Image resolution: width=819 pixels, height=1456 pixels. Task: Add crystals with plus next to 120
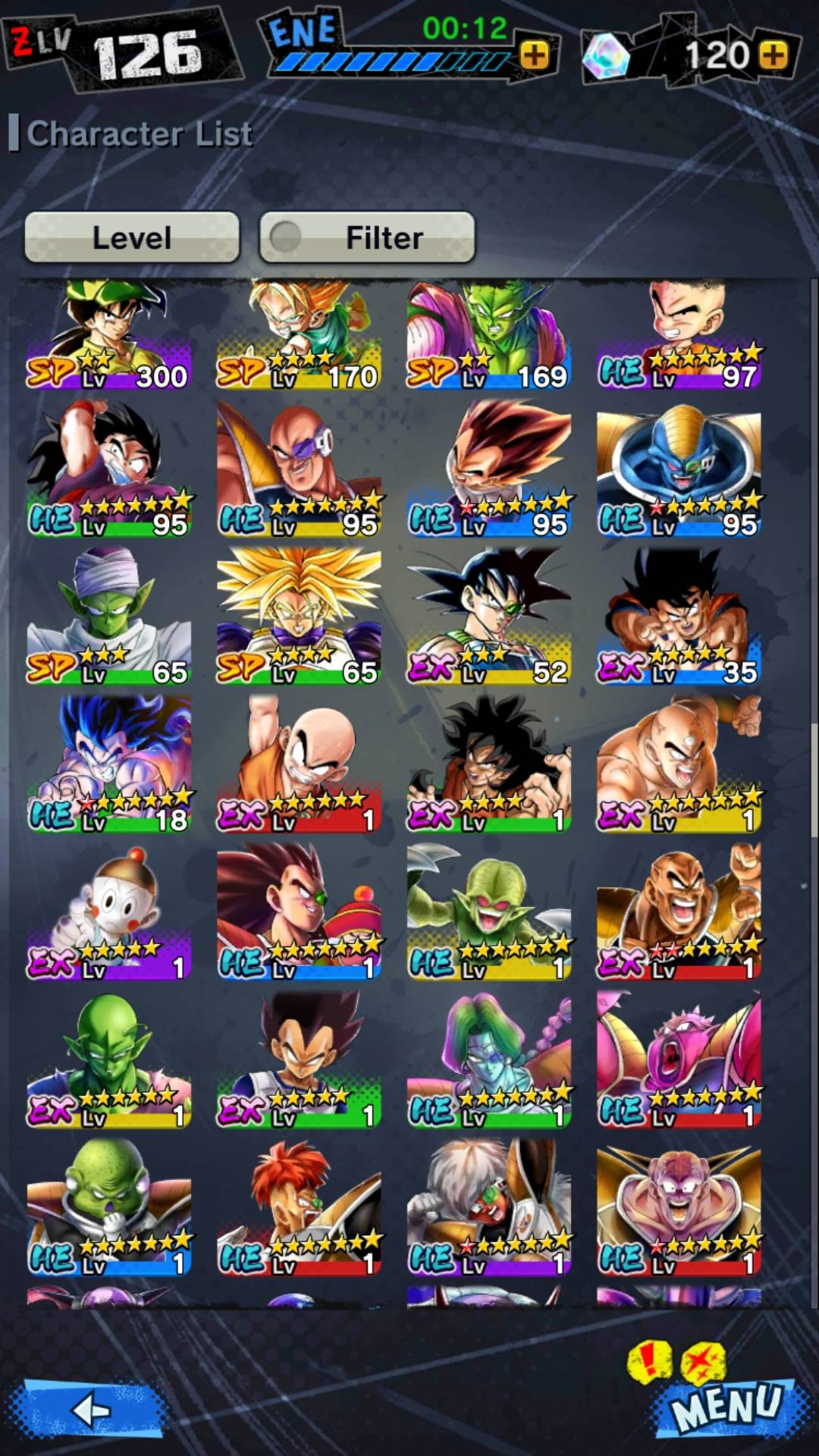(x=773, y=55)
